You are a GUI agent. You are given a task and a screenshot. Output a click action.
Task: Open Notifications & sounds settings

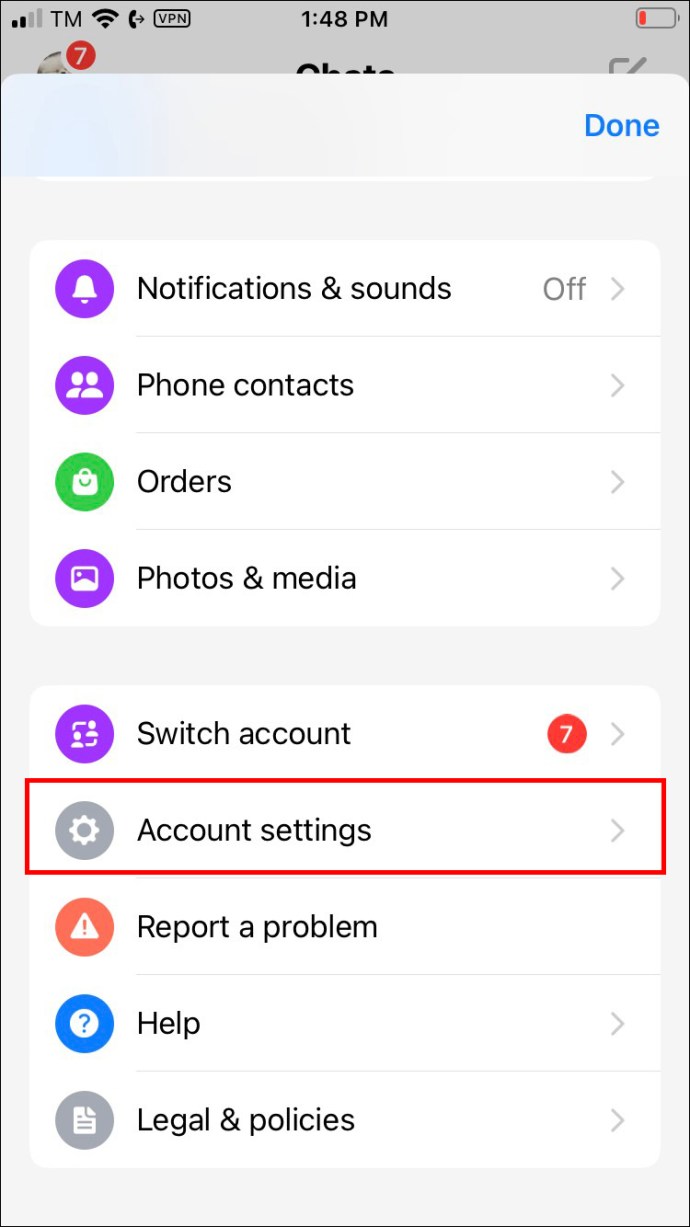[x=345, y=289]
